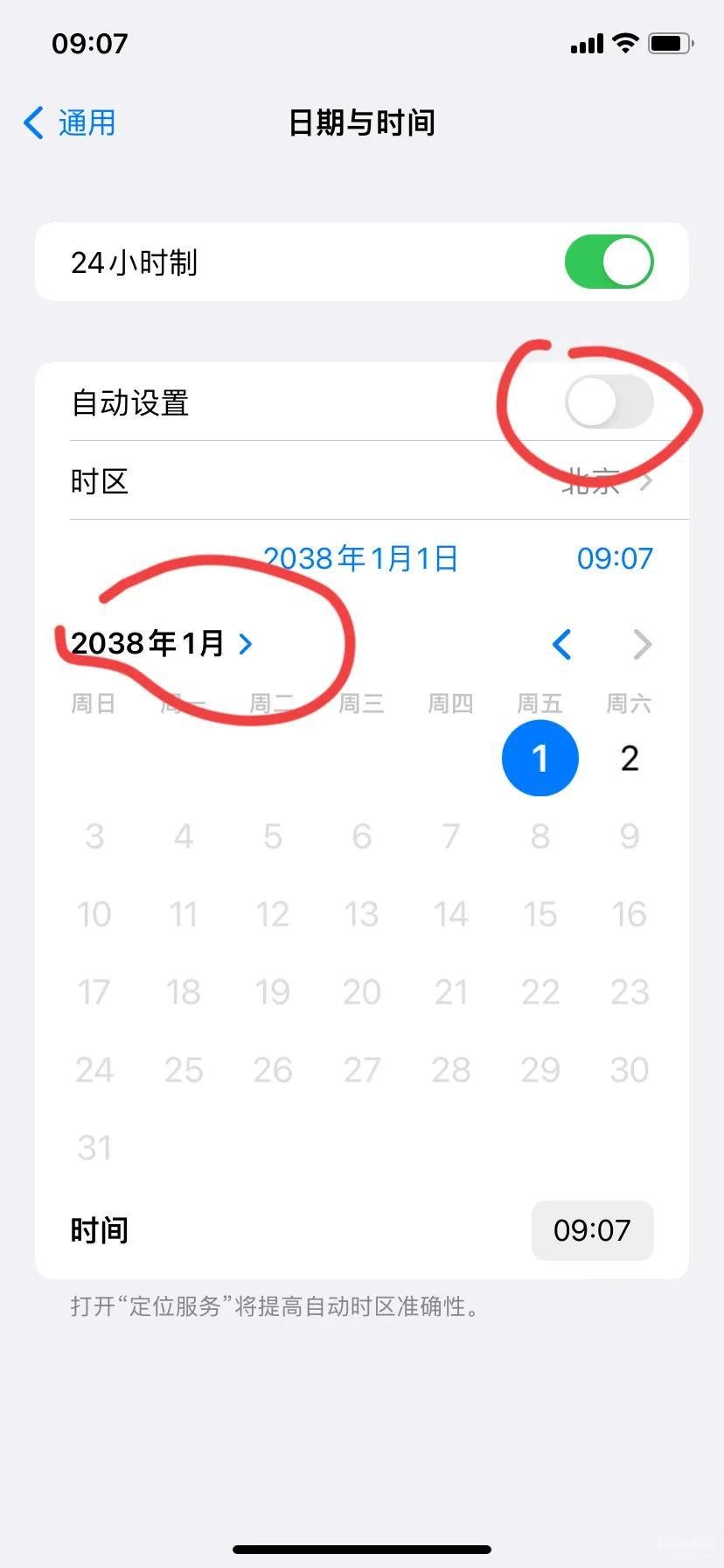Turn off the 24小时制 switch
Image resolution: width=724 pixels, height=1568 pixels.
[x=609, y=262]
